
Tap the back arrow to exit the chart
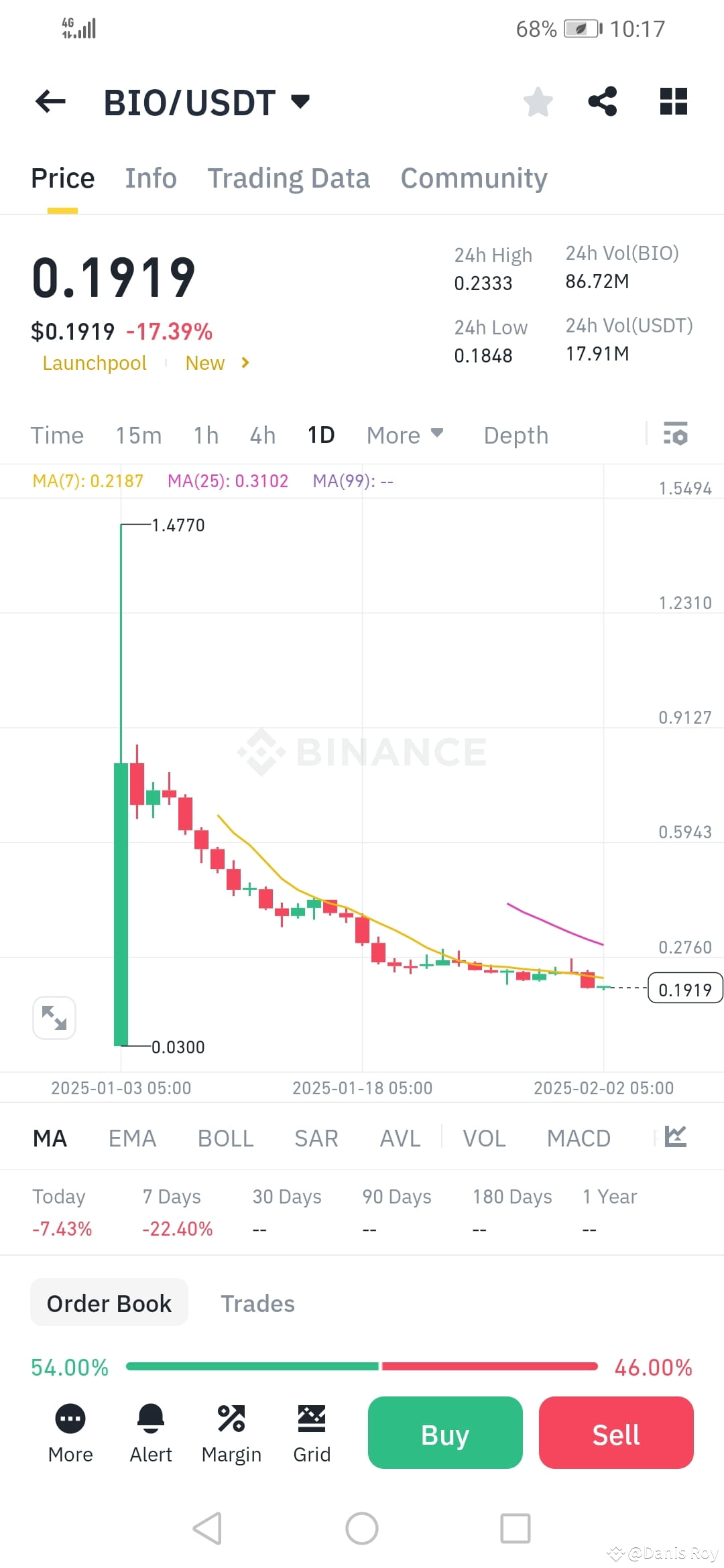[x=49, y=101]
